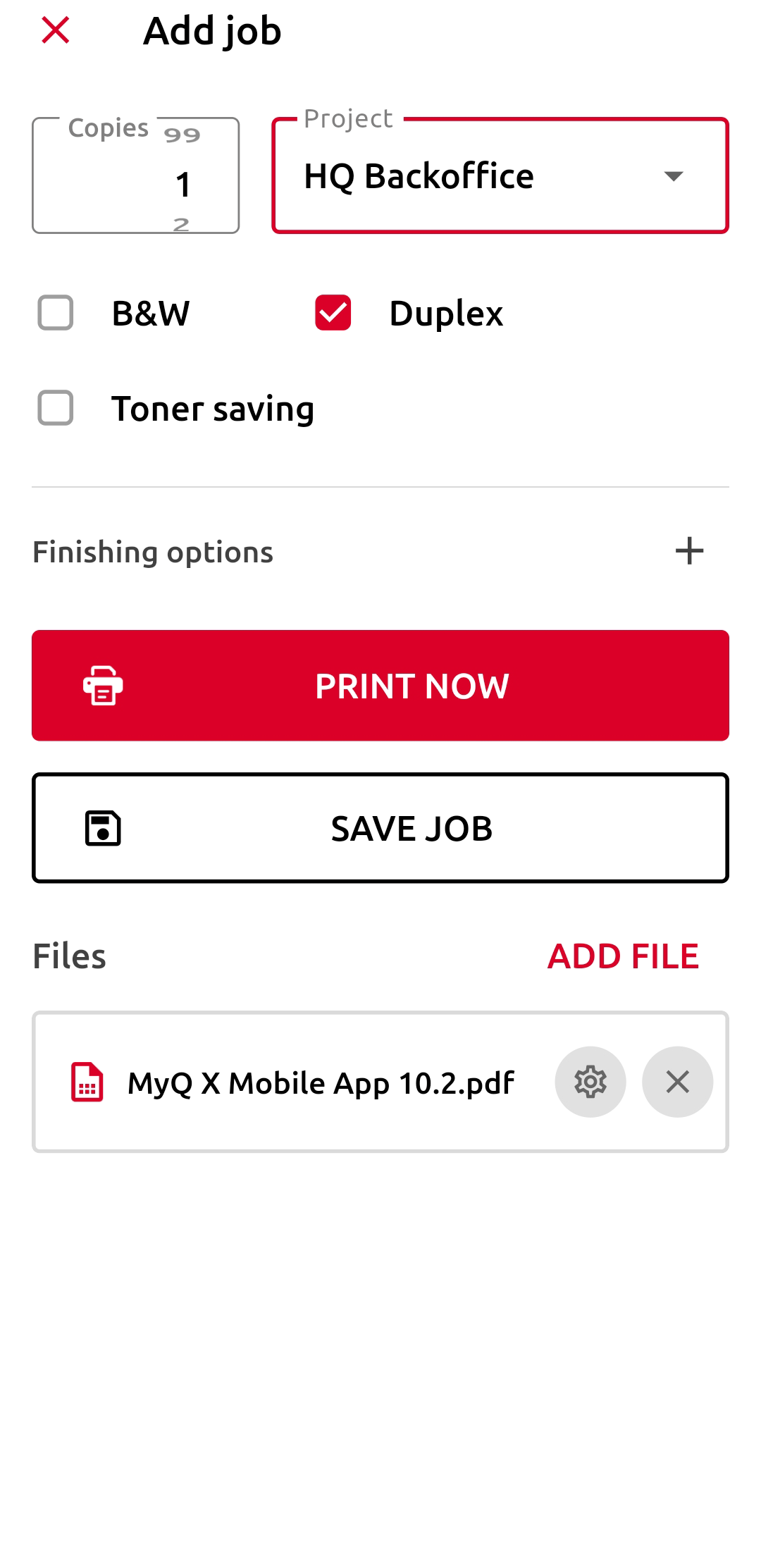Remove MyQ X Mobile App 10.2.pdf from files
761x1568 pixels.
point(677,1082)
